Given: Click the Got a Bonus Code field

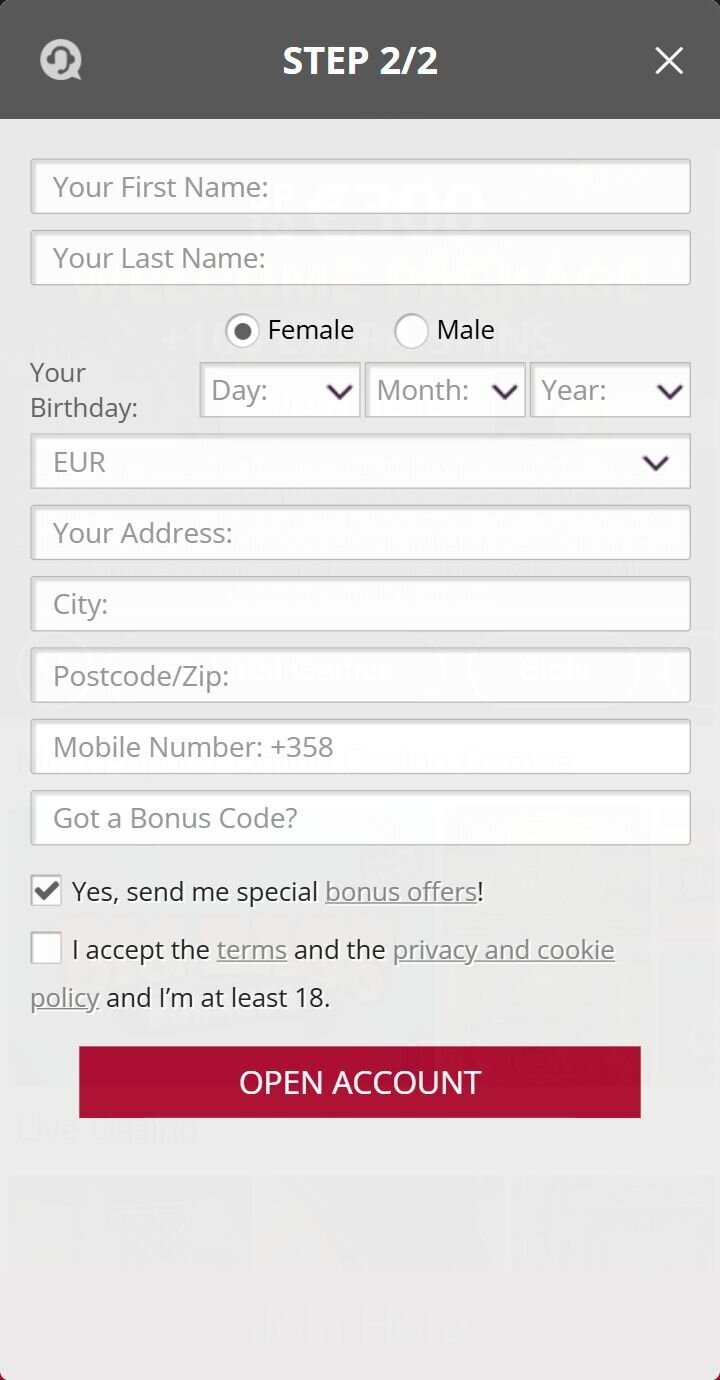Looking at the screenshot, I should pyautogui.click(x=360, y=817).
